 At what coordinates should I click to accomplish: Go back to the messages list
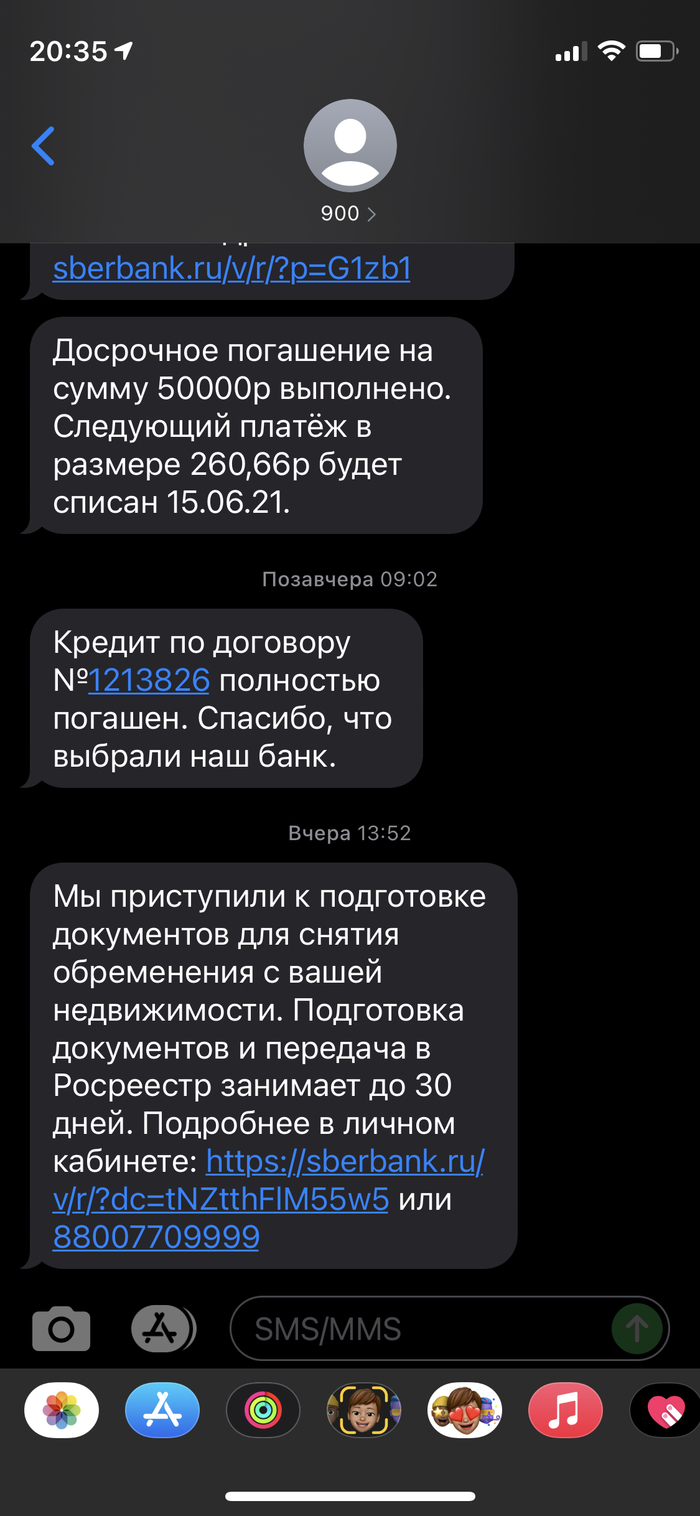pos(43,146)
